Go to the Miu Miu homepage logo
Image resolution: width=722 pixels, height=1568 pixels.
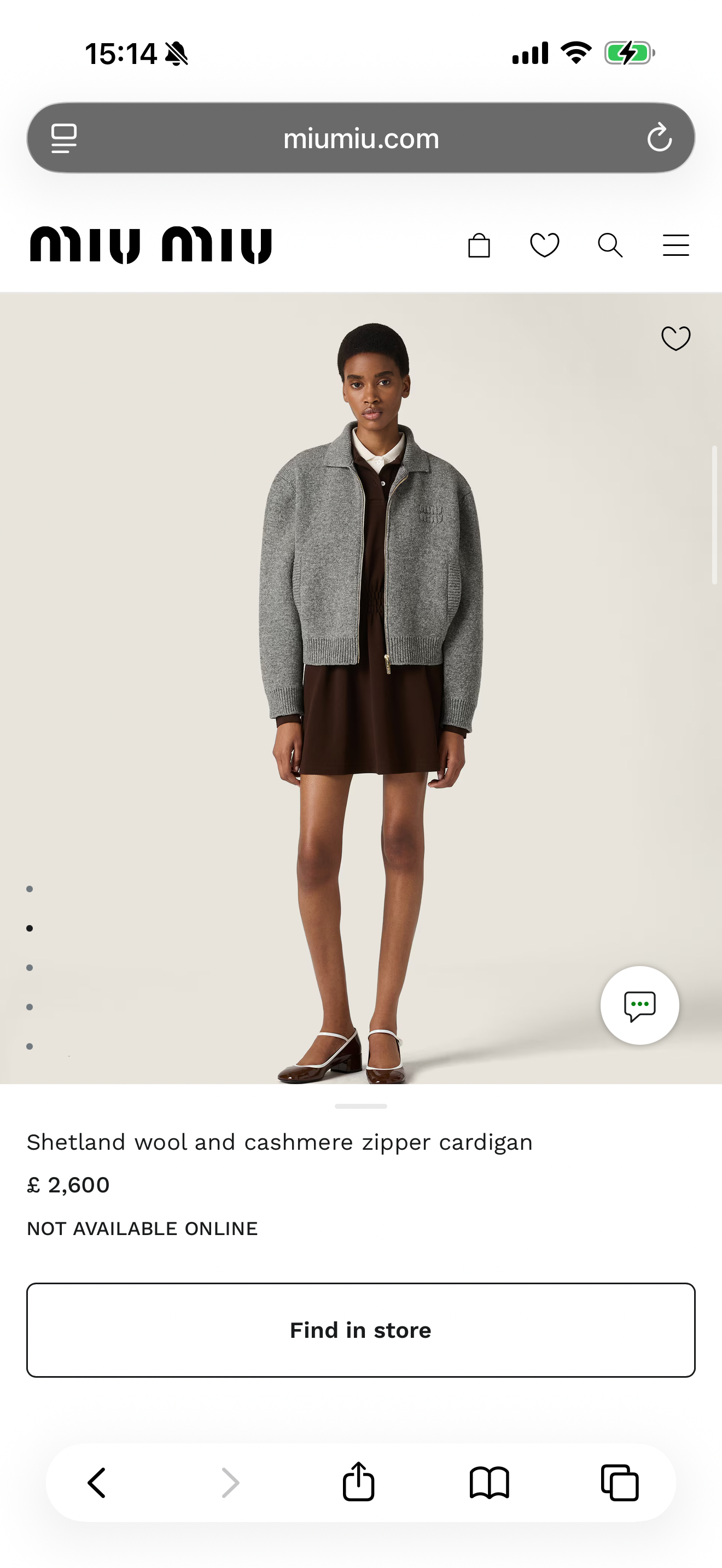tap(150, 245)
